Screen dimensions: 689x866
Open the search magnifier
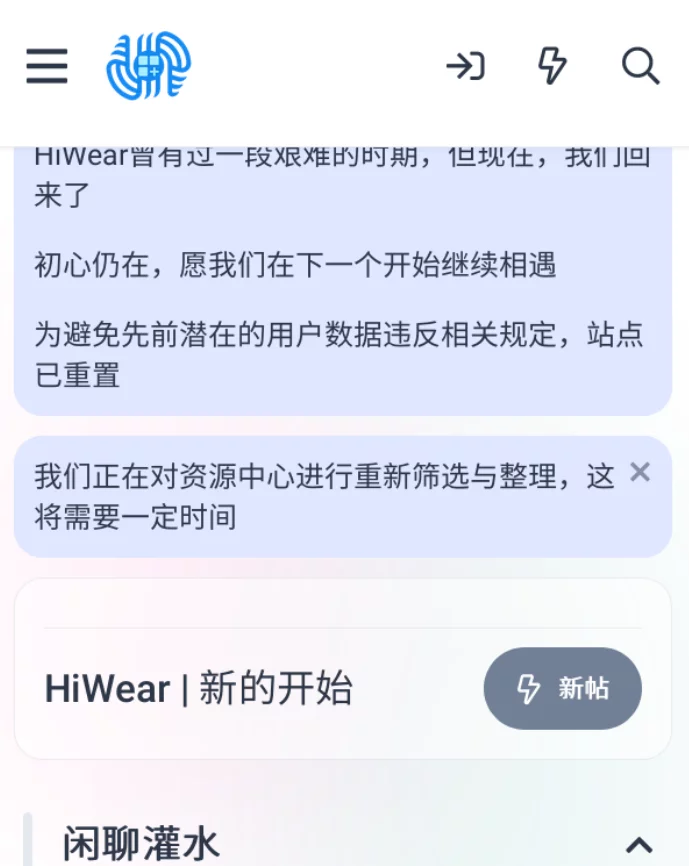(x=640, y=66)
